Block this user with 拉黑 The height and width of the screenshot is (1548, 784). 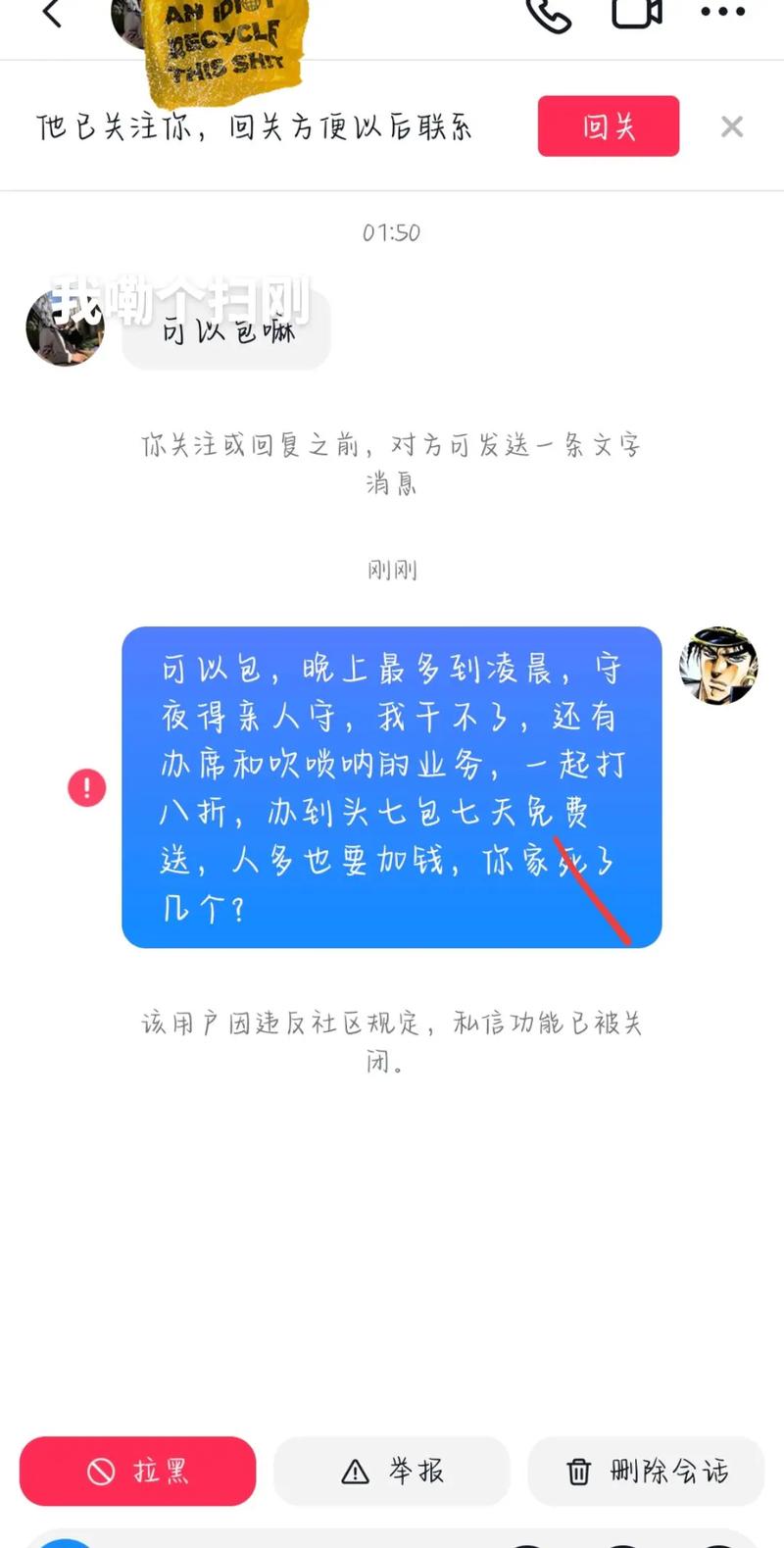[137, 1471]
